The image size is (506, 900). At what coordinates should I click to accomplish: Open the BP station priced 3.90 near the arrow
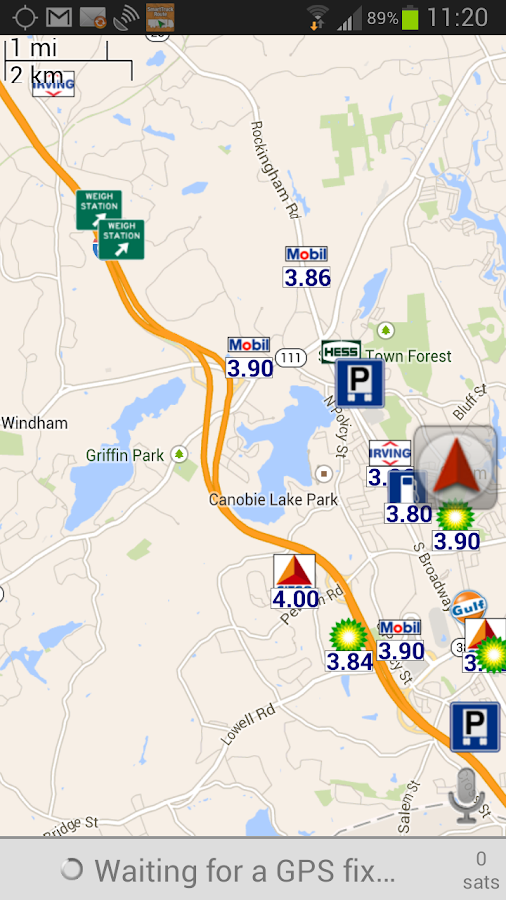[456, 526]
